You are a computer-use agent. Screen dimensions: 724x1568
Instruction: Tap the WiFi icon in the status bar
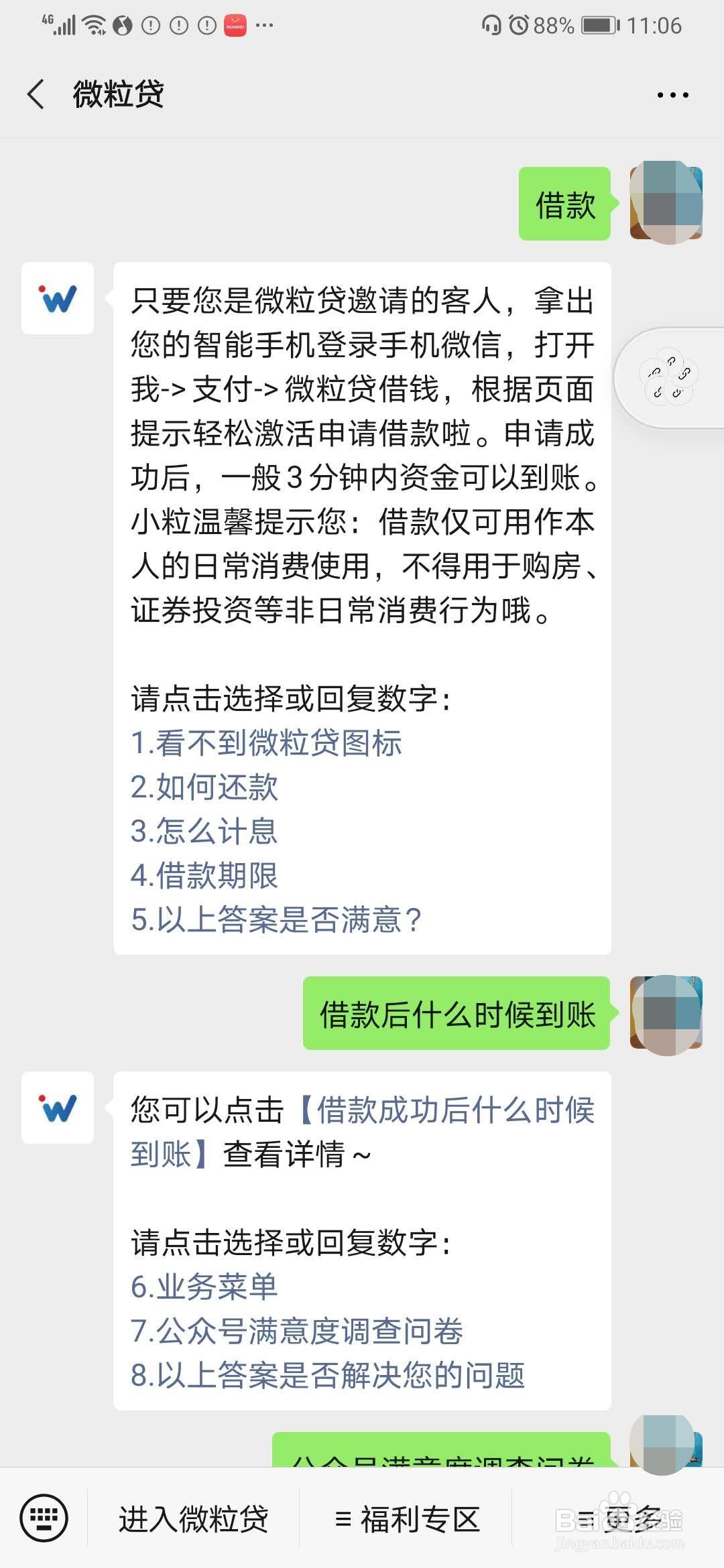click(94, 23)
